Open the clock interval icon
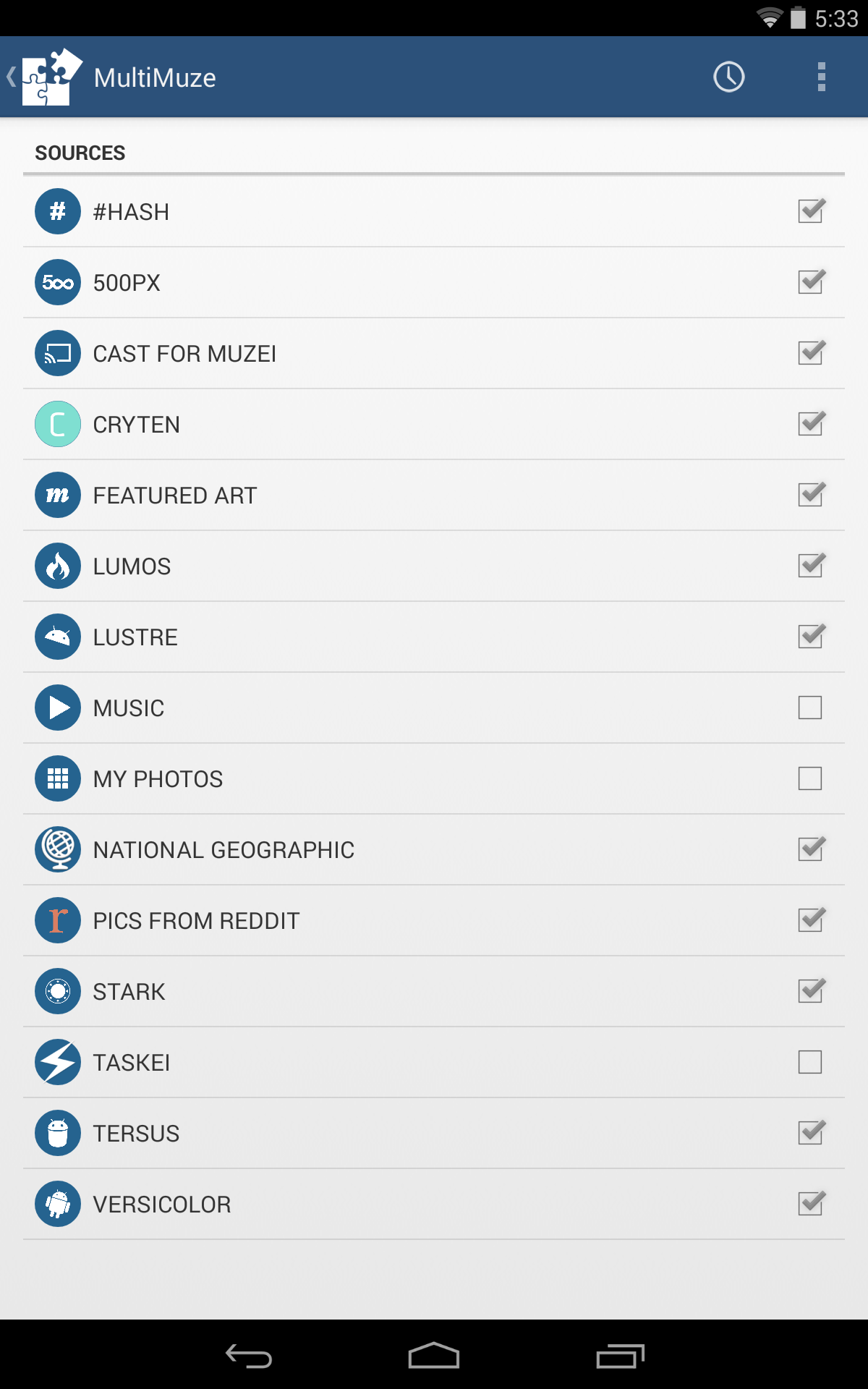 click(x=728, y=77)
